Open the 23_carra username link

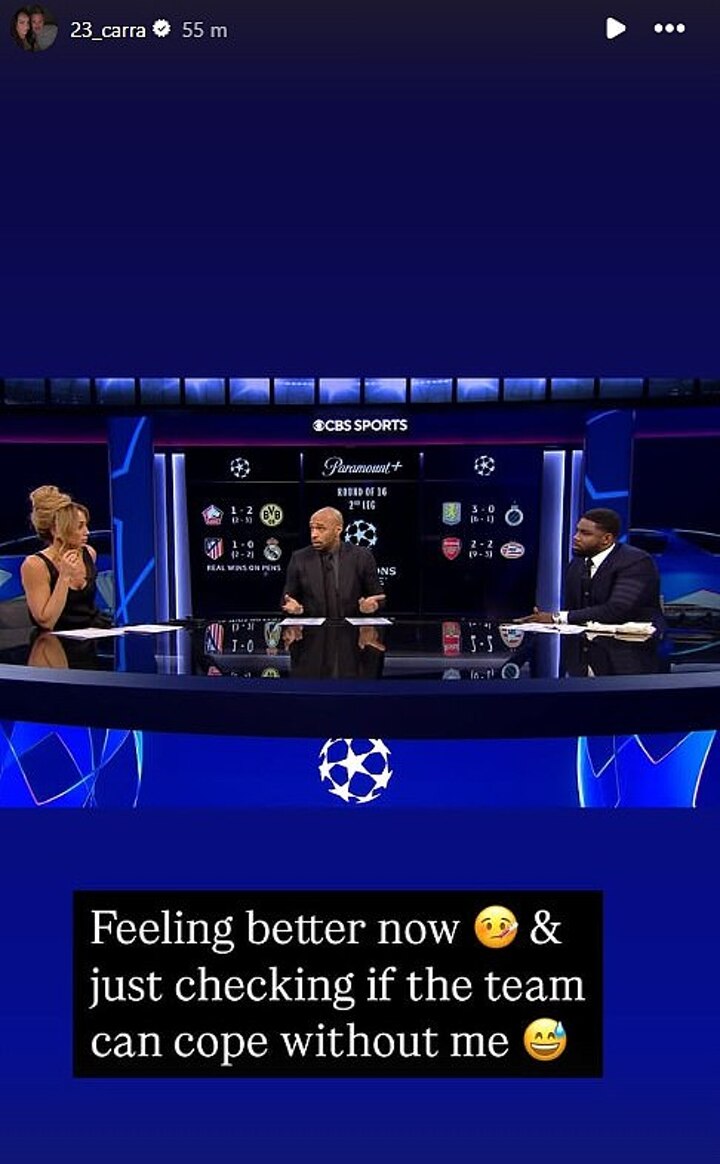click(107, 30)
